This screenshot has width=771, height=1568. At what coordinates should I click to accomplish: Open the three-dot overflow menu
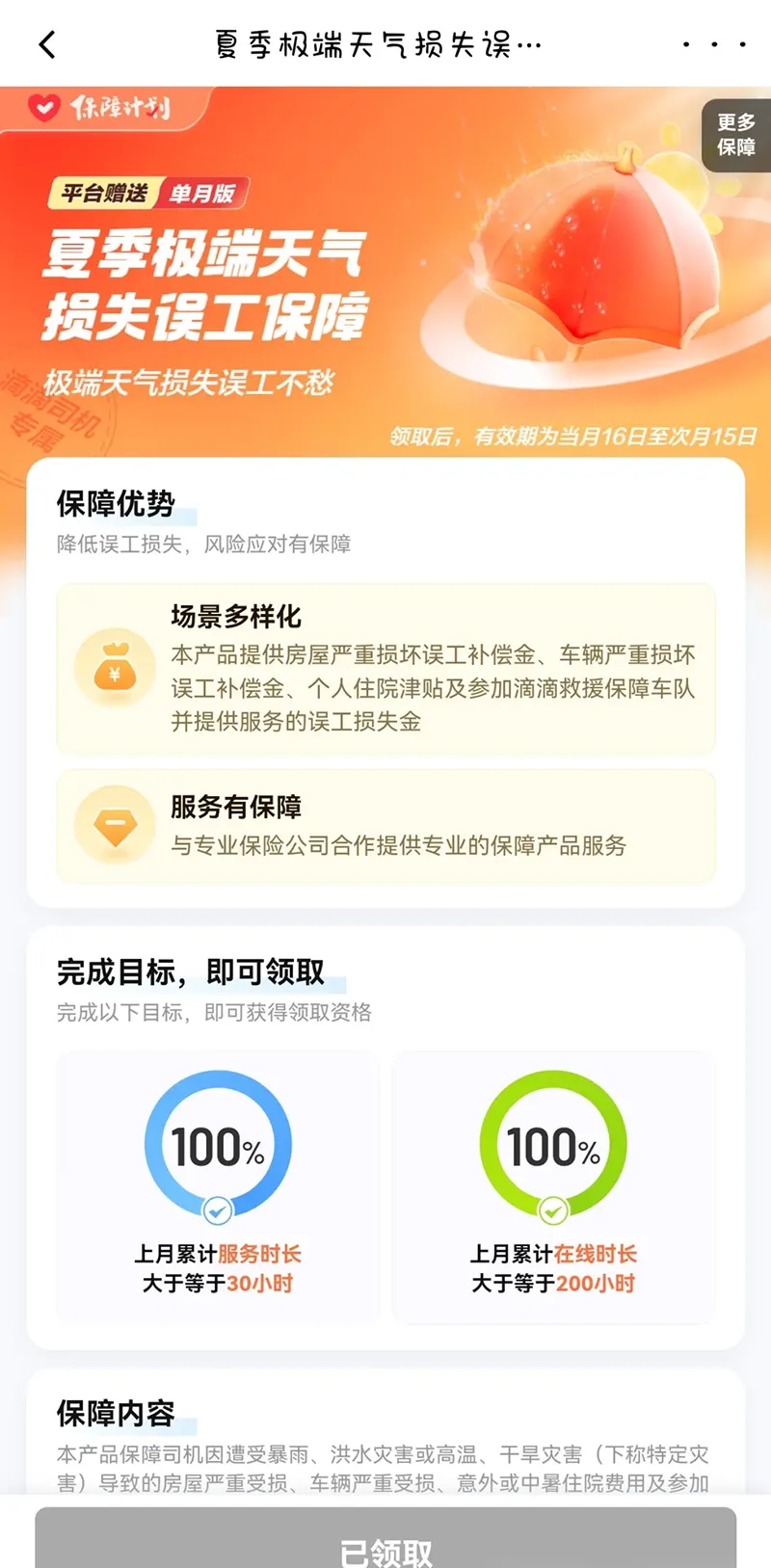pyautogui.click(x=713, y=44)
